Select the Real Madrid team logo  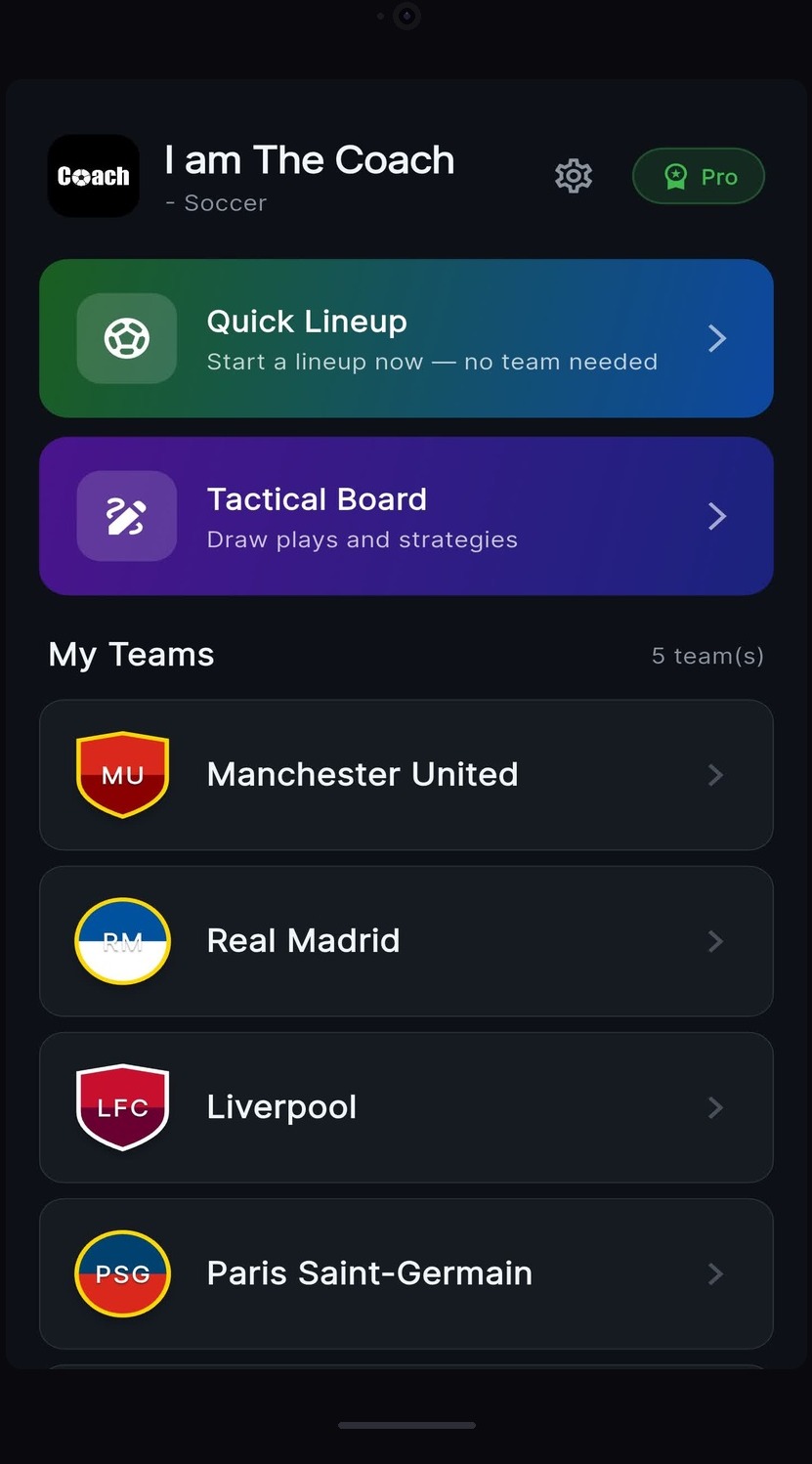point(121,940)
